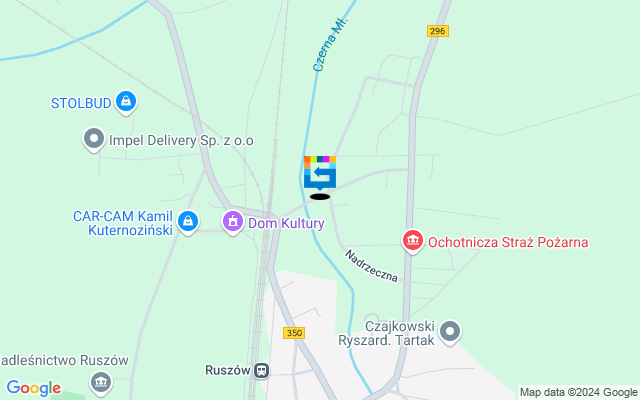Select the Czajkowski Ryszard. Tartak marker
This screenshot has width=640, height=400.
coord(450,331)
